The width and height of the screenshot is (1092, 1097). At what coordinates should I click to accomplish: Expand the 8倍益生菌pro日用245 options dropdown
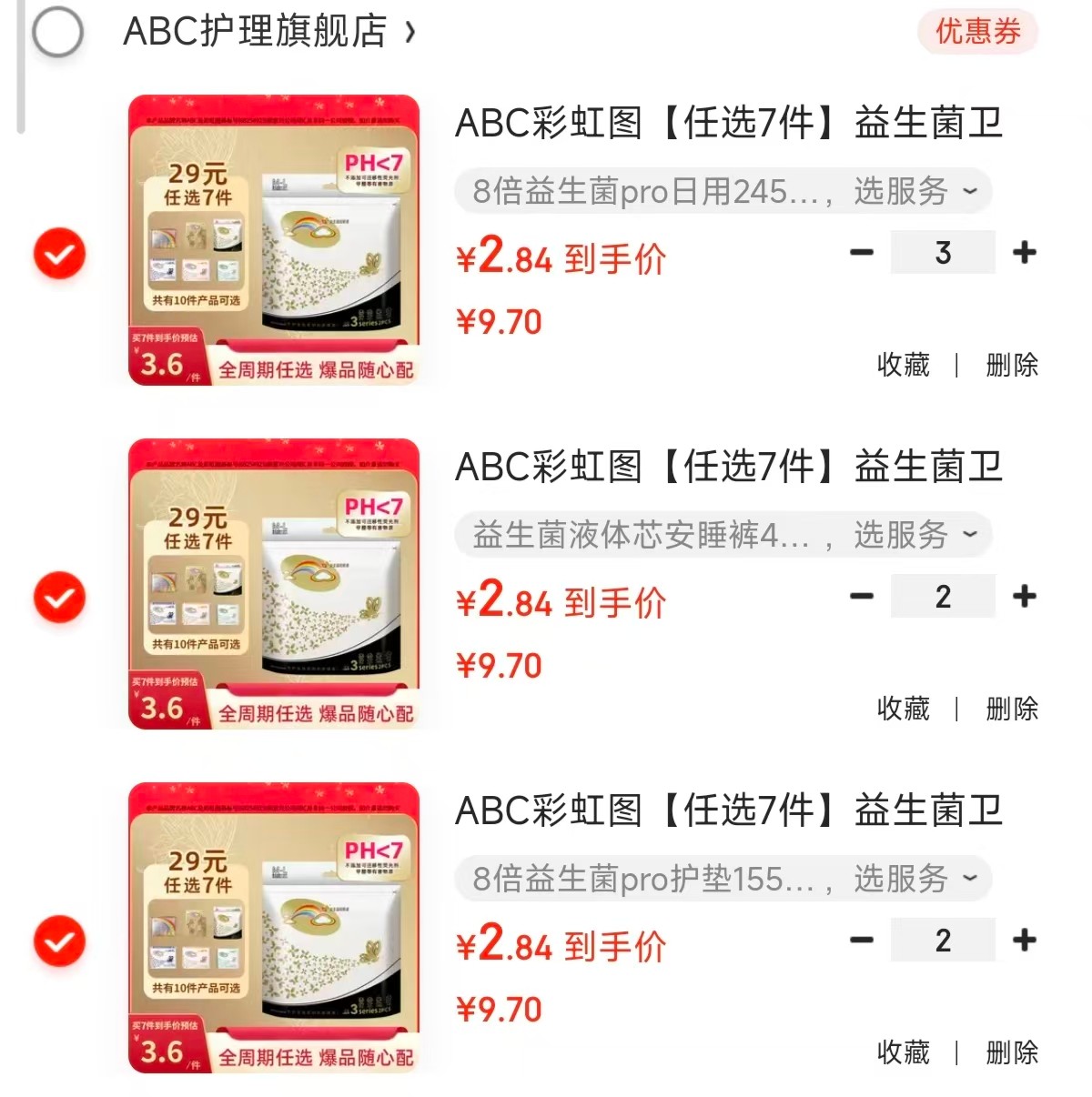click(723, 191)
